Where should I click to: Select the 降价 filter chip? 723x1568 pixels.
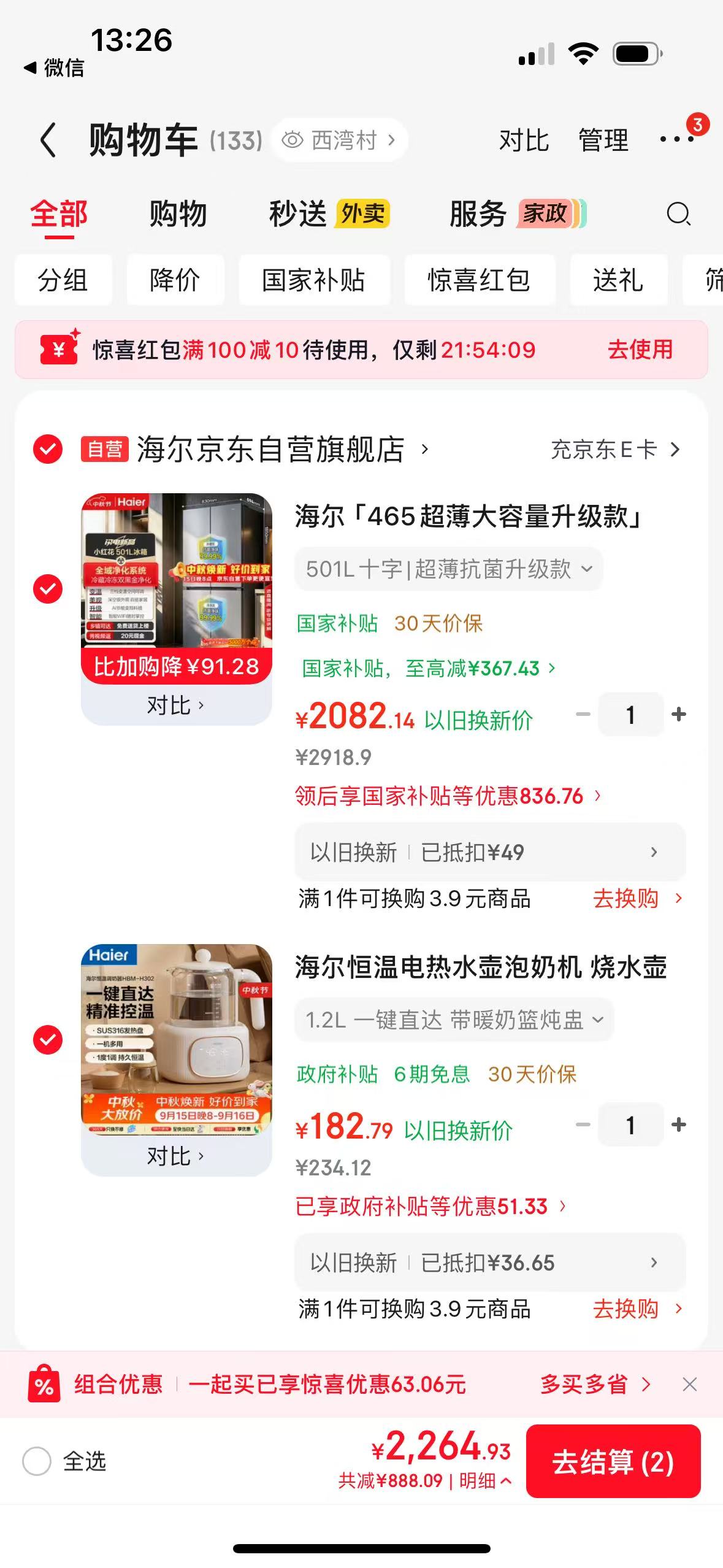click(175, 280)
